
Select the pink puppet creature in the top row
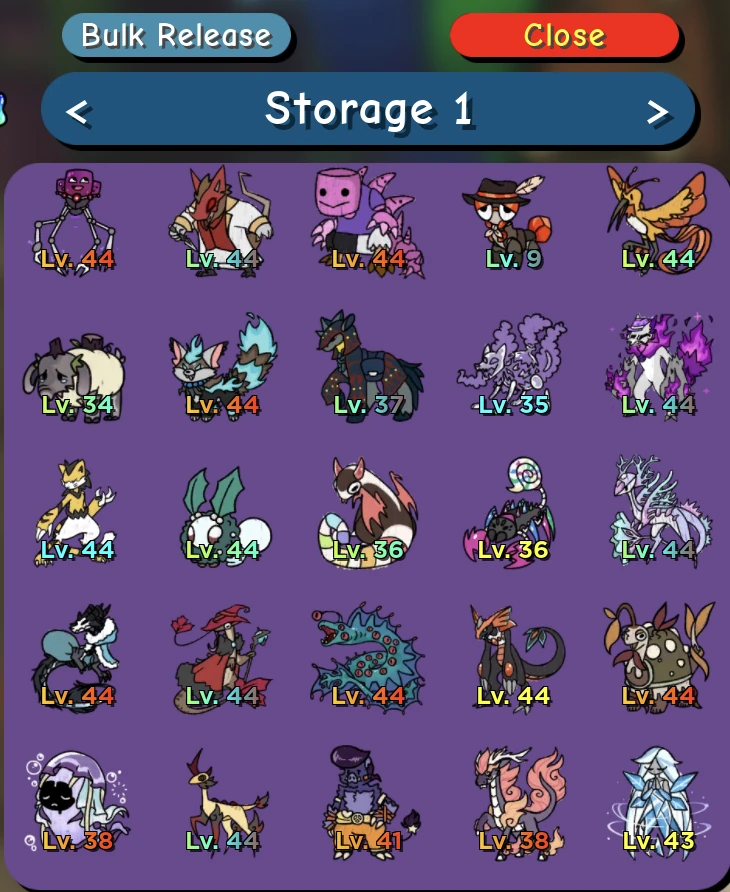pos(370,215)
